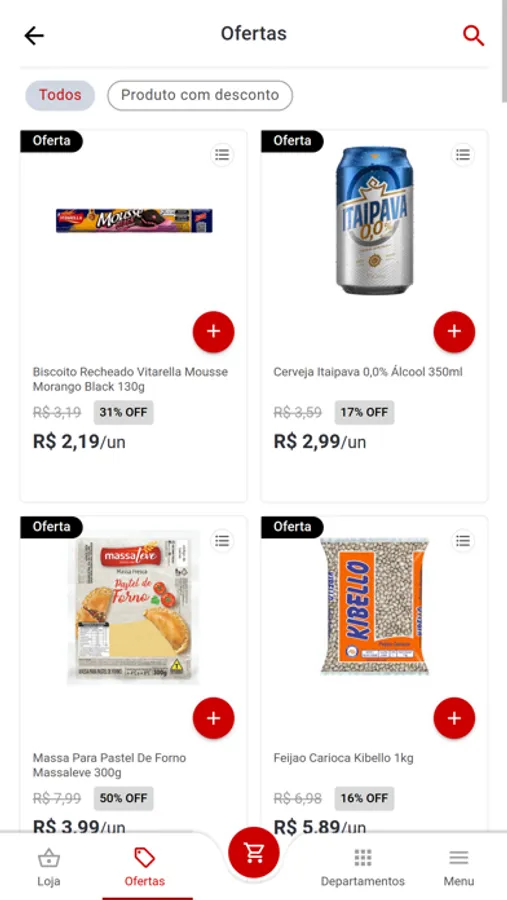
Task: Add Massa Para Pastel Massaleve to cart
Action: click(214, 718)
